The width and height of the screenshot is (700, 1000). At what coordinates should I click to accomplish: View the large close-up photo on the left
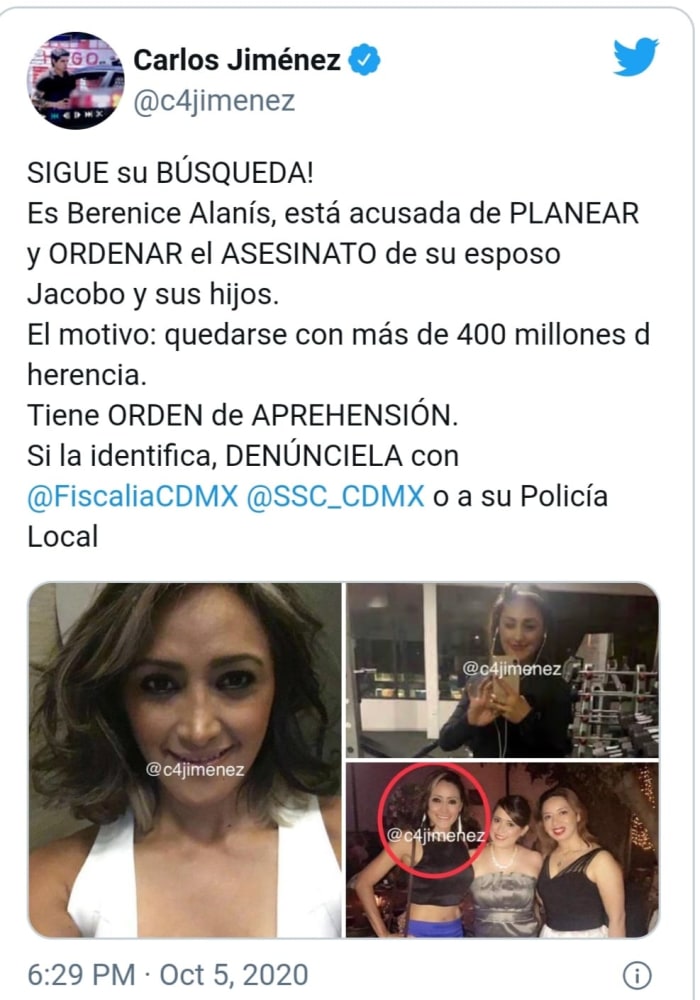tap(184, 760)
